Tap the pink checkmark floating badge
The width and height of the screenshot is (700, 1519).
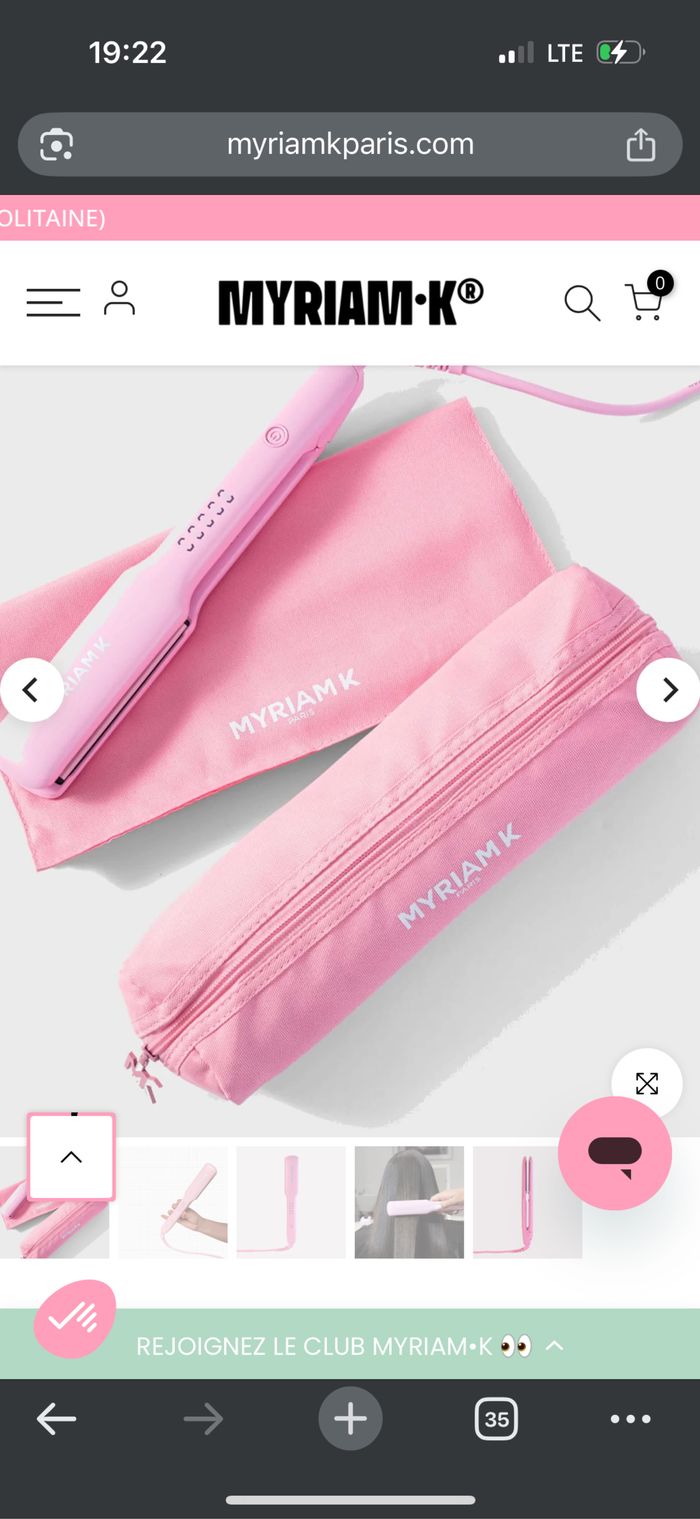point(74,1319)
